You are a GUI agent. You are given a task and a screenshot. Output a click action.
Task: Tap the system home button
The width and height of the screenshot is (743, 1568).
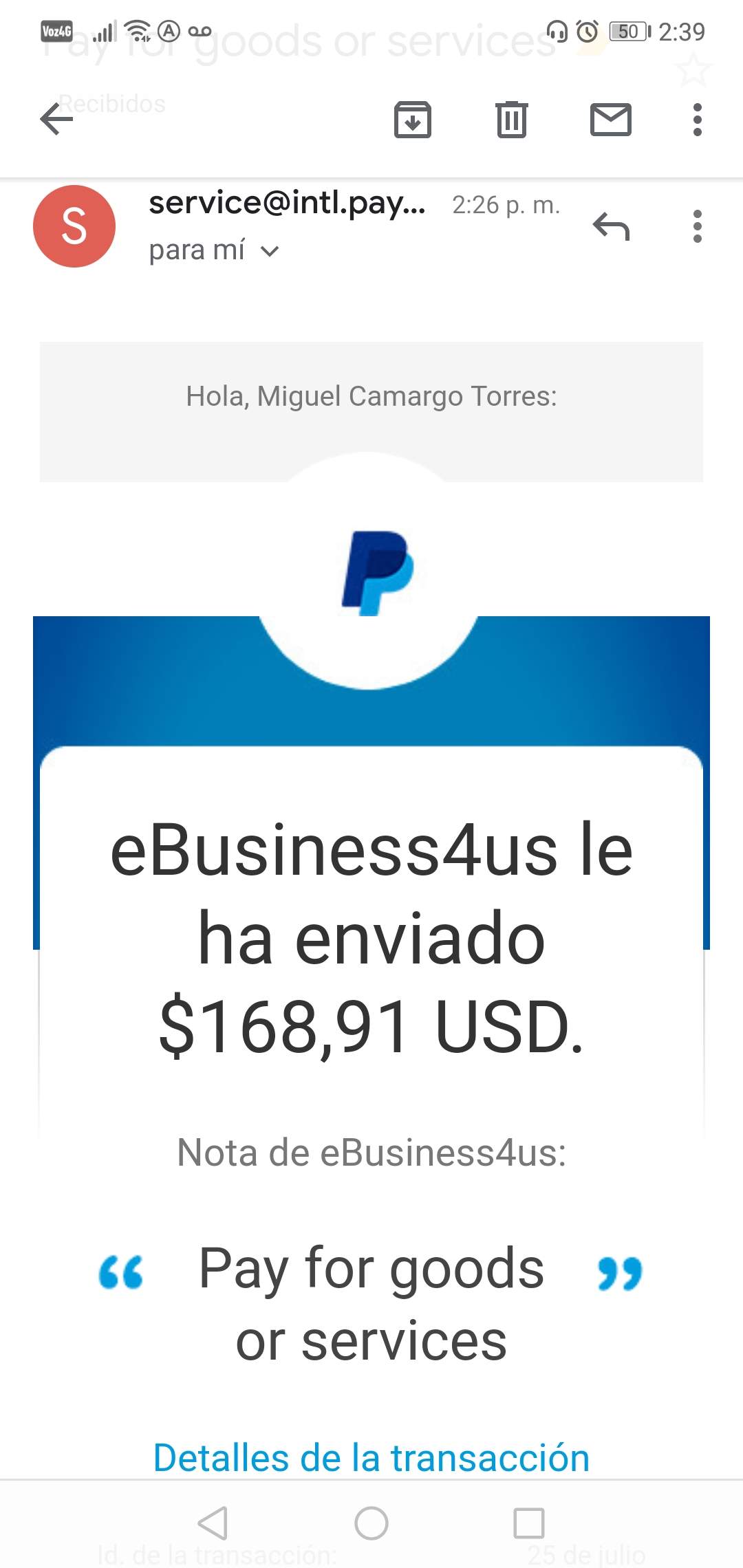point(371,1523)
